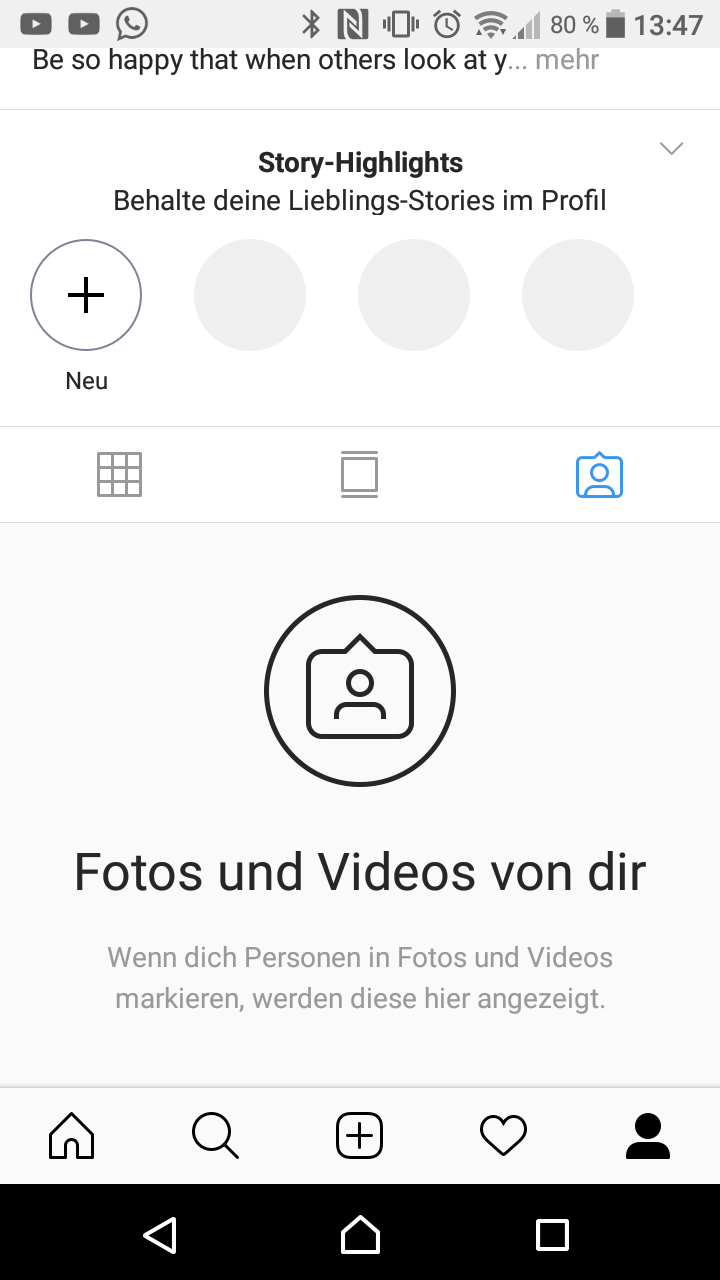Tap the Android home navigation icon
Screen dimensions: 720x1280
click(359, 1235)
